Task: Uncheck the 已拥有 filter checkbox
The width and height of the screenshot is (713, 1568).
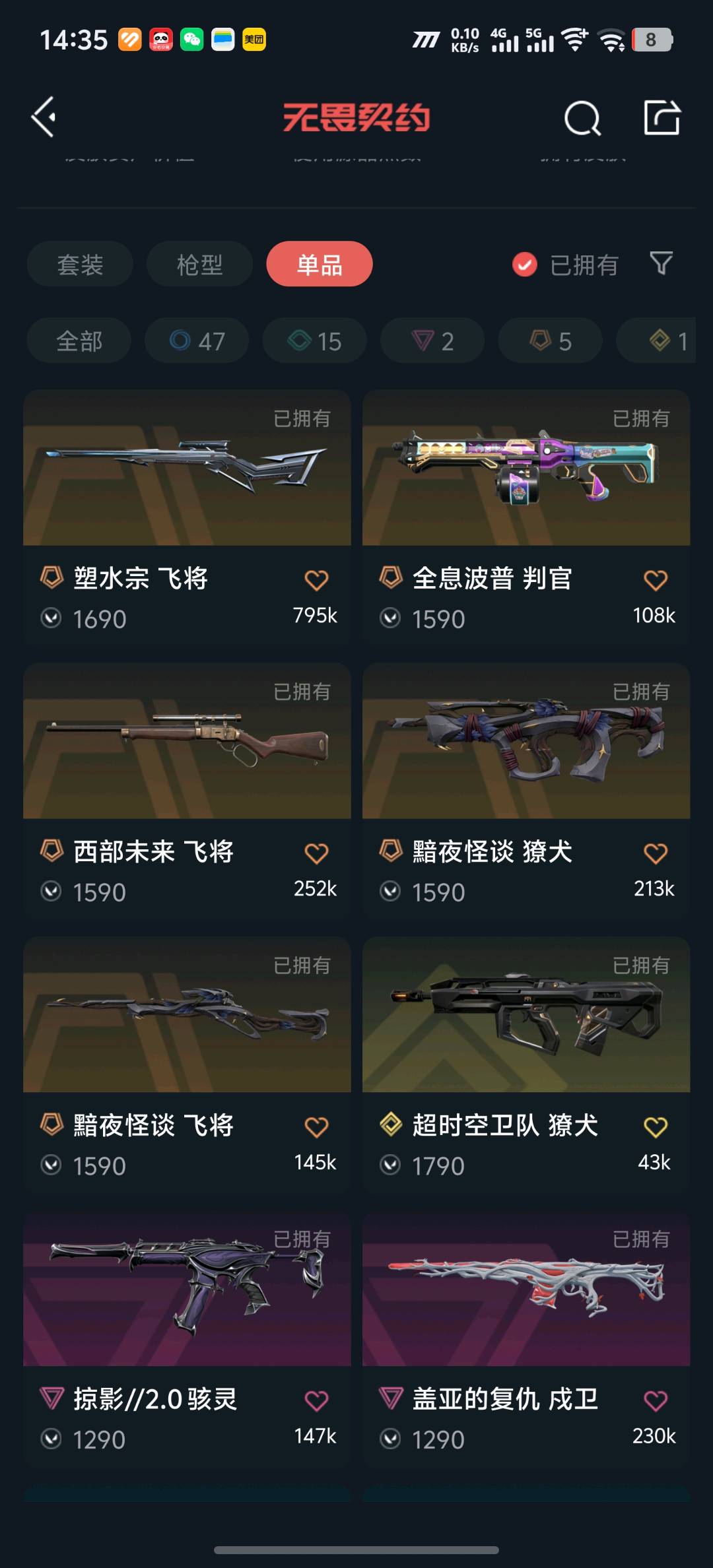Action: pos(525,265)
